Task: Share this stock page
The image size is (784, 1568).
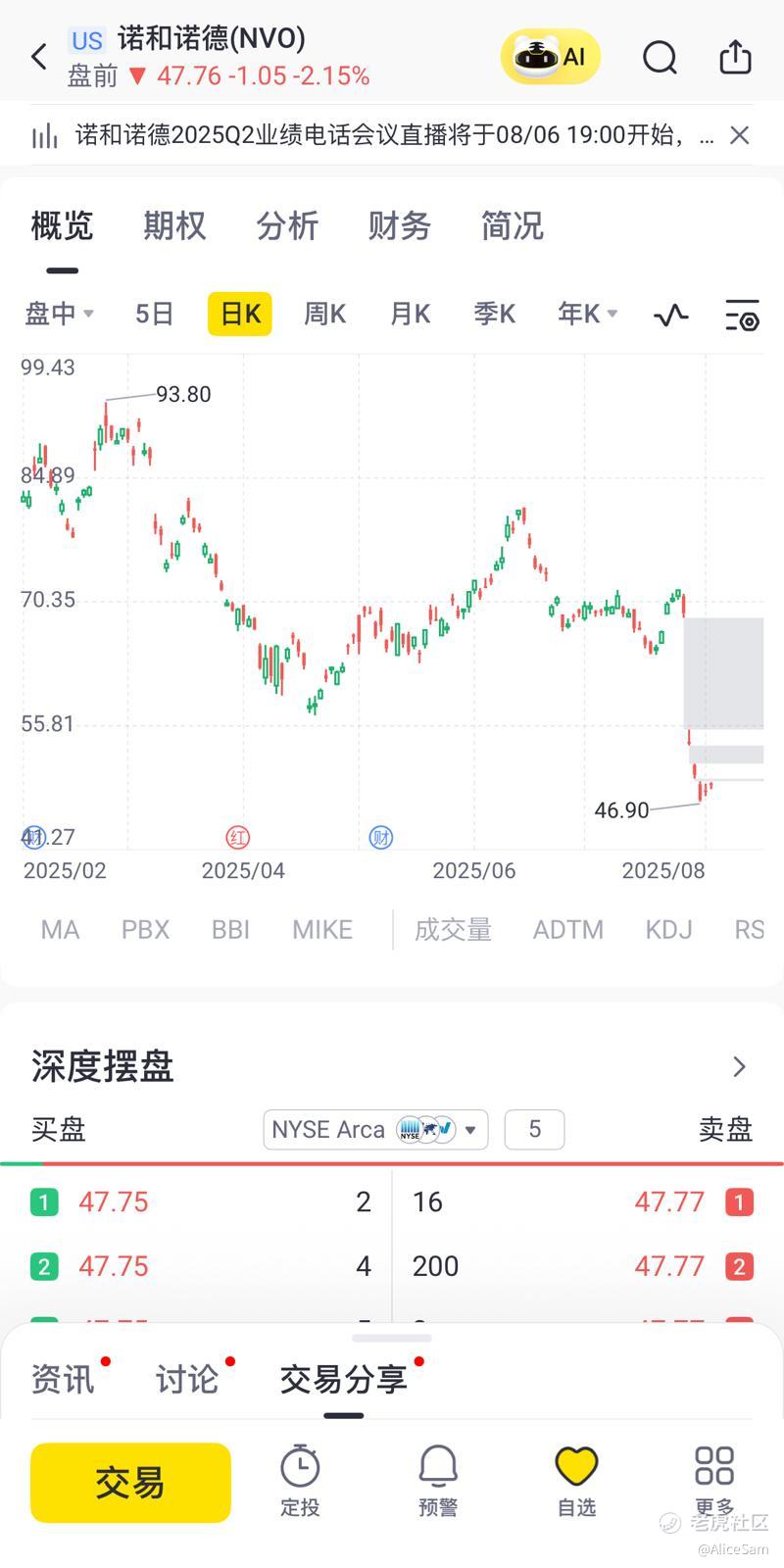Action: [735, 57]
